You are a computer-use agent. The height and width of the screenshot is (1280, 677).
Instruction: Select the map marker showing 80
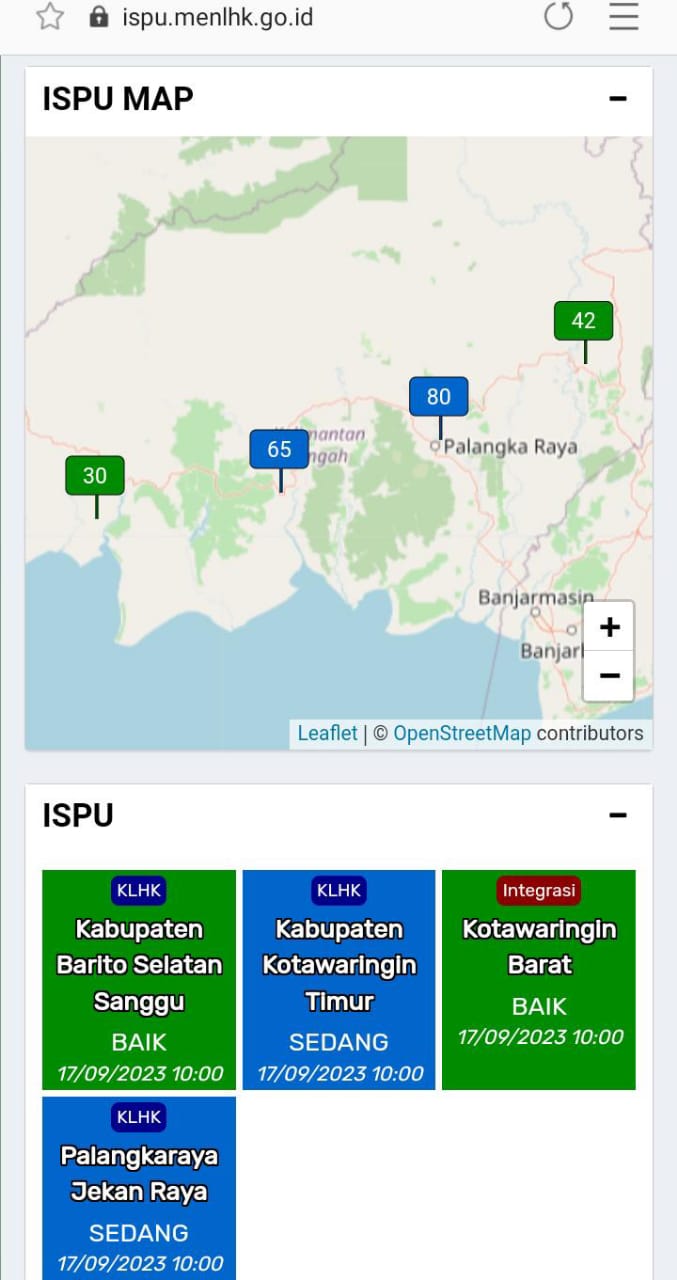pyautogui.click(x=438, y=397)
